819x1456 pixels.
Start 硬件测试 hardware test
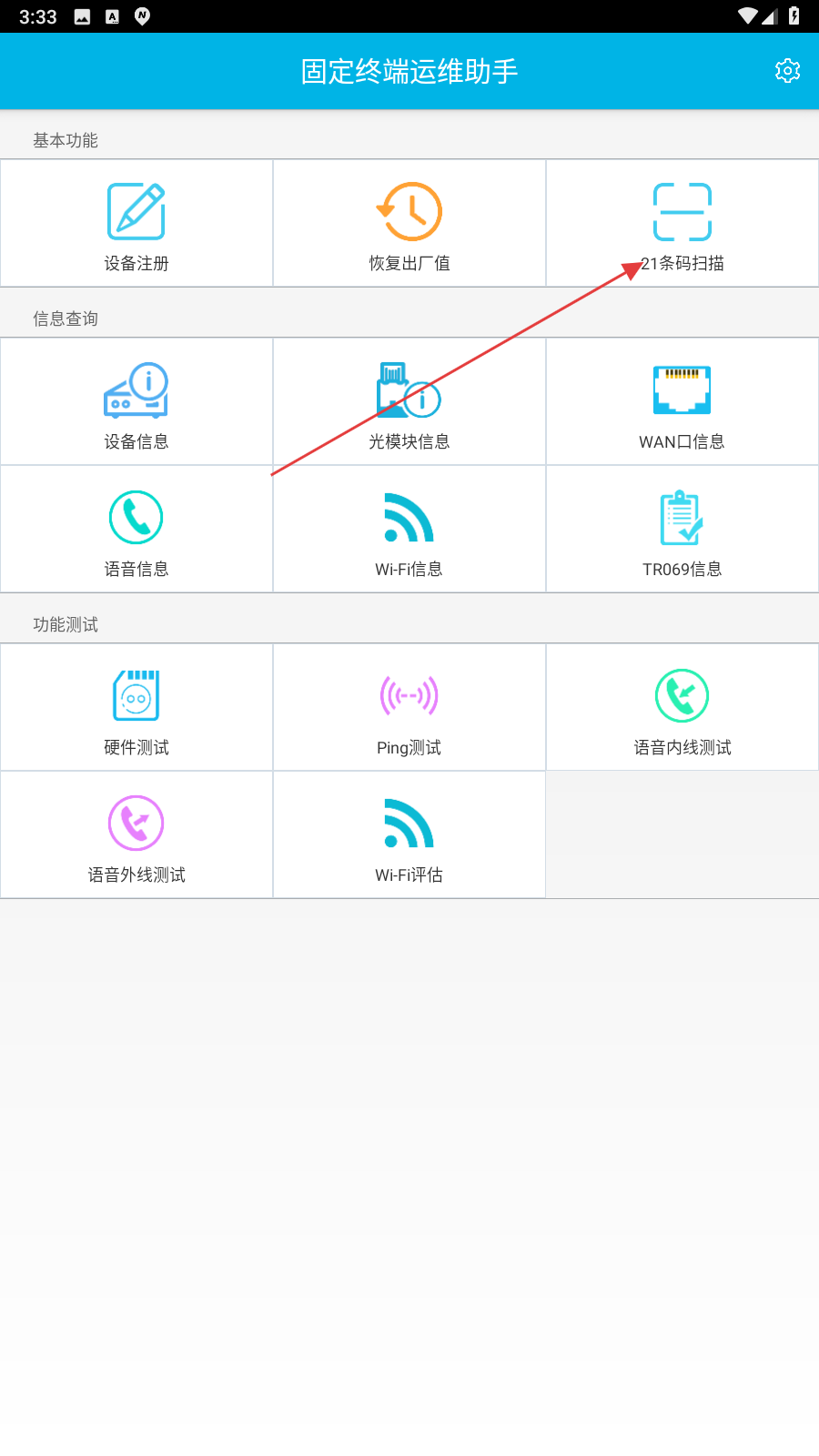coord(136,708)
